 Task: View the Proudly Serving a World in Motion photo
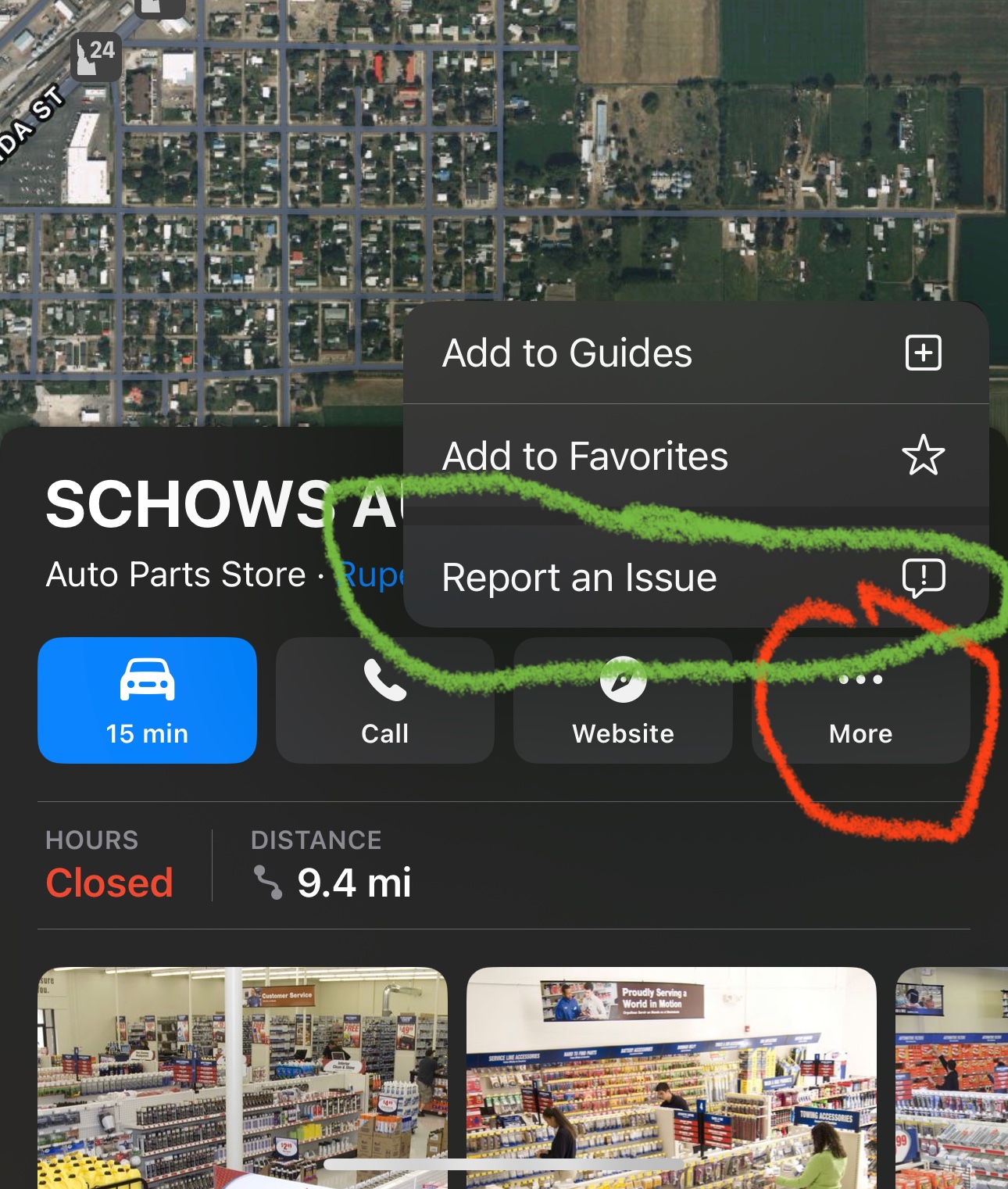click(671, 1077)
